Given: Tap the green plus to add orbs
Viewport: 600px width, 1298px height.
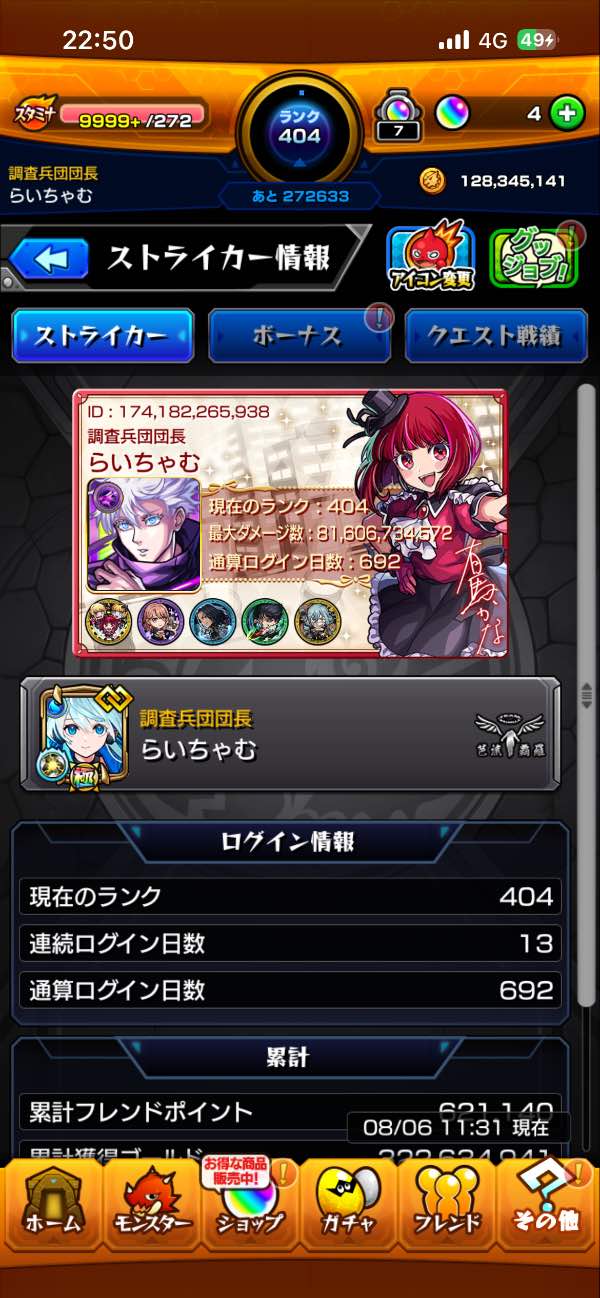Looking at the screenshot, I should pyautogui.click(x=567, y=114).
